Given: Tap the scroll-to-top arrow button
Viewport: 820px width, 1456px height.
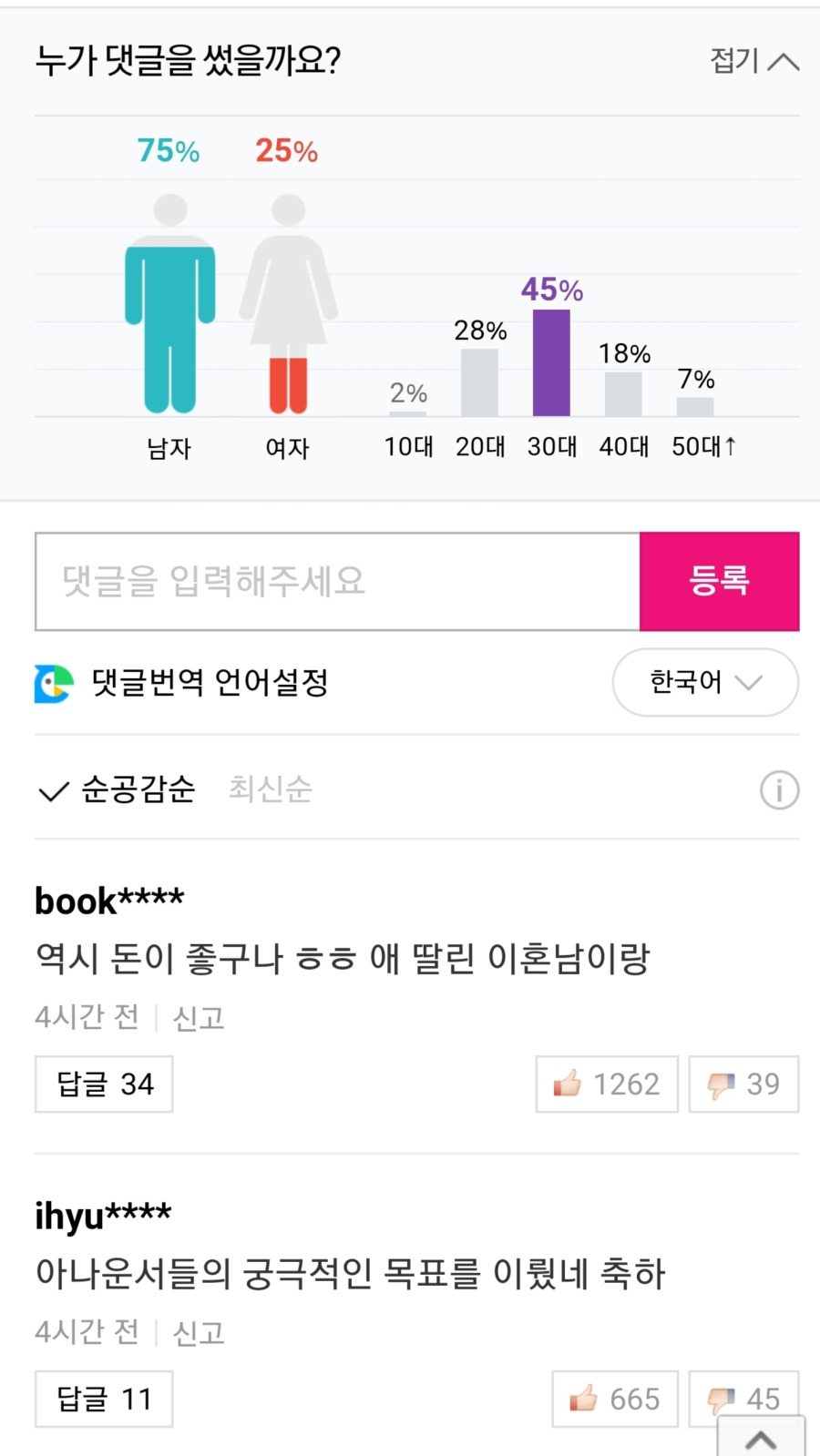Looking at the screenshot, I should (x=762, y=1439).
